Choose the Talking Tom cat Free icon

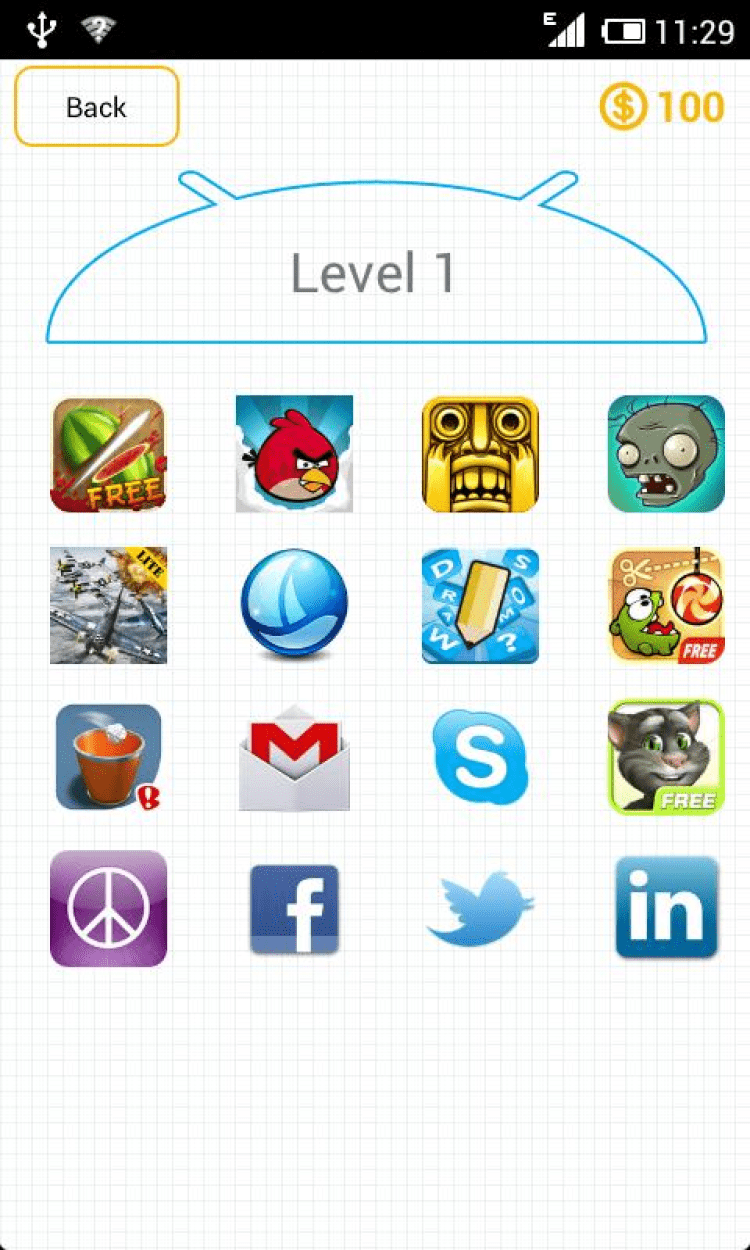click(666, 757)
